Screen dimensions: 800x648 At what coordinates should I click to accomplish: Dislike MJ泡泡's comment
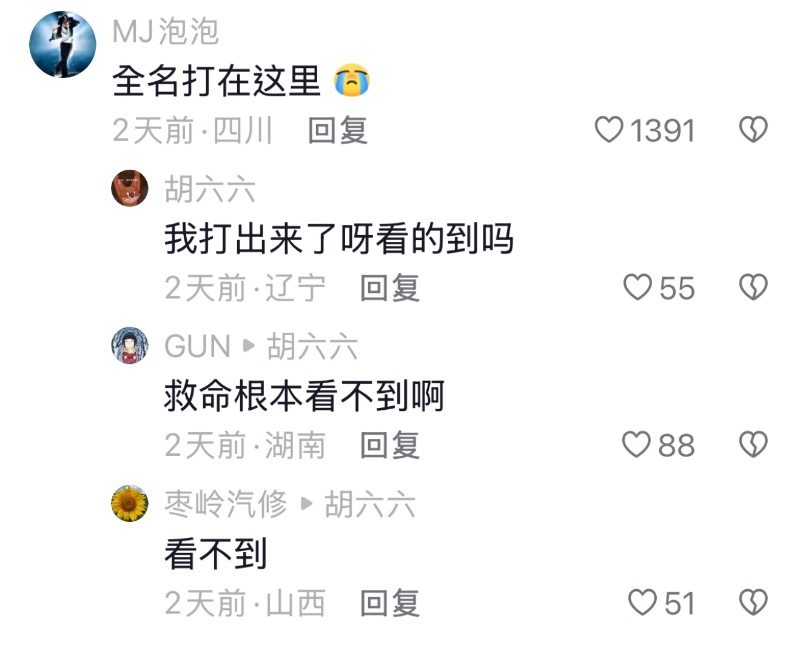coord(752,130)
